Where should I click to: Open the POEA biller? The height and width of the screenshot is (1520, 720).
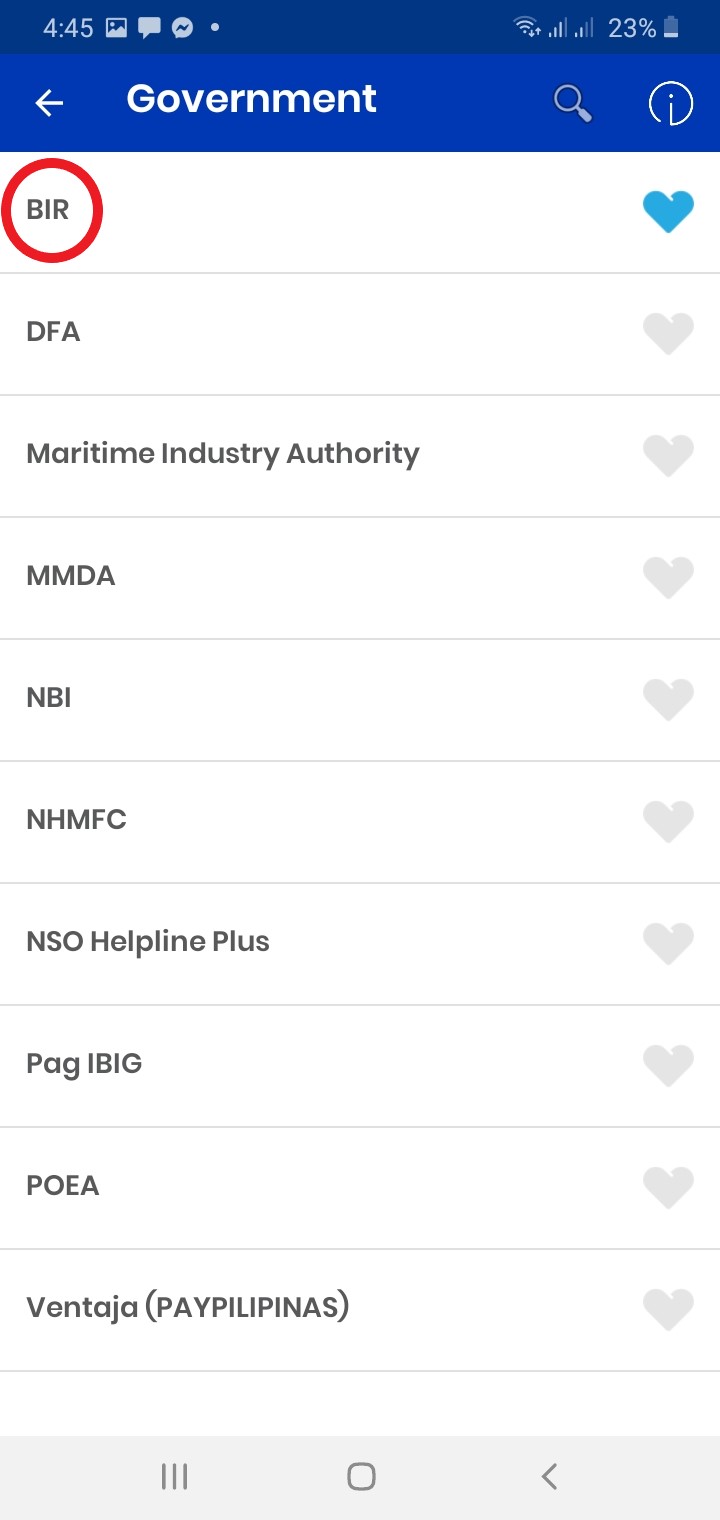pyautogui.click(x=63, y=1186)
